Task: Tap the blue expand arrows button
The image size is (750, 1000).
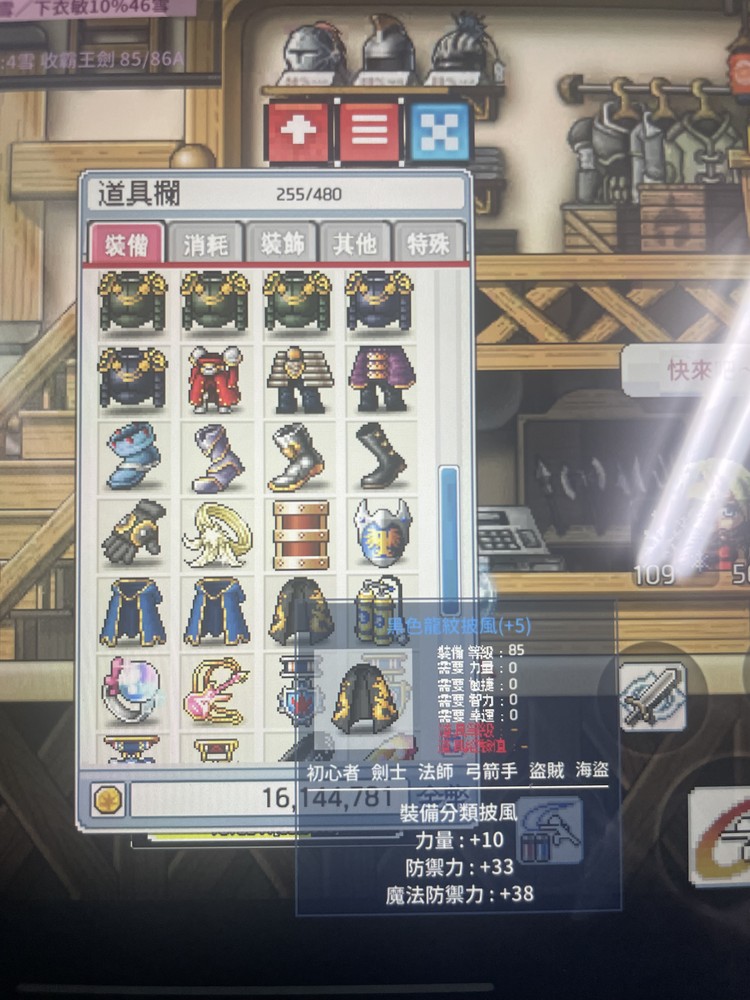Action: click(440, 132)
